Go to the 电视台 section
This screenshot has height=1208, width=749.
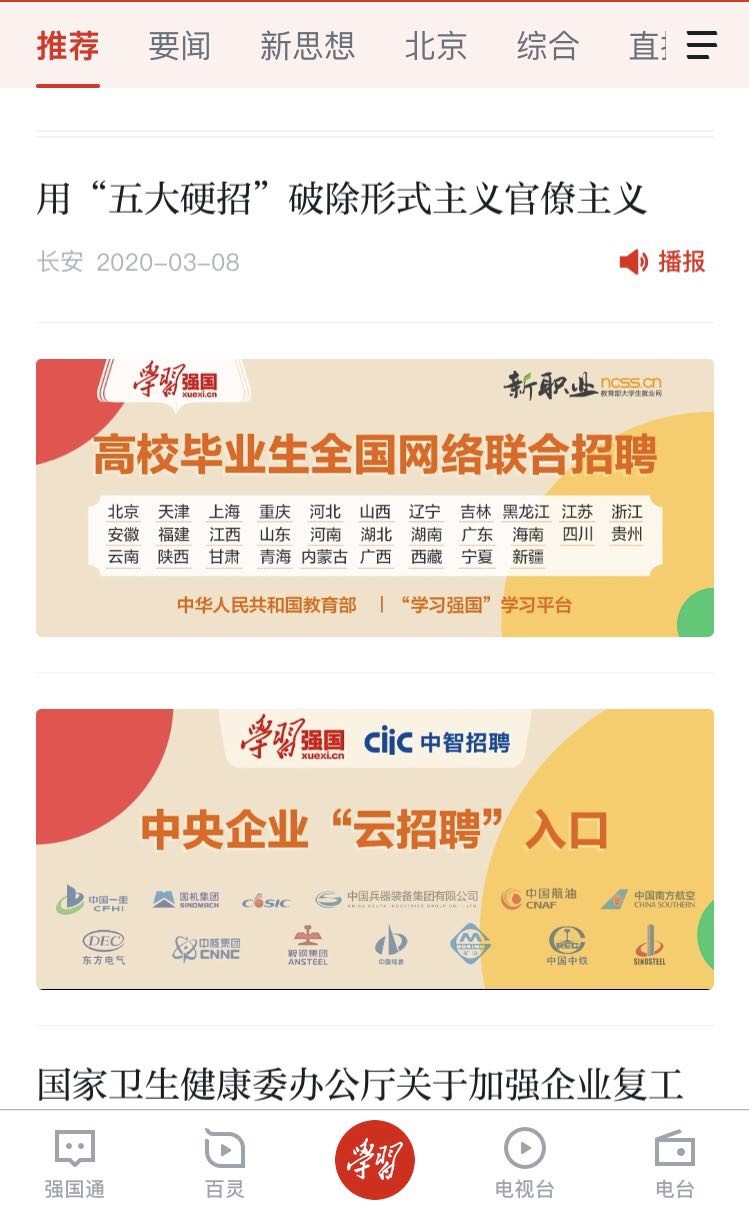524,1163
